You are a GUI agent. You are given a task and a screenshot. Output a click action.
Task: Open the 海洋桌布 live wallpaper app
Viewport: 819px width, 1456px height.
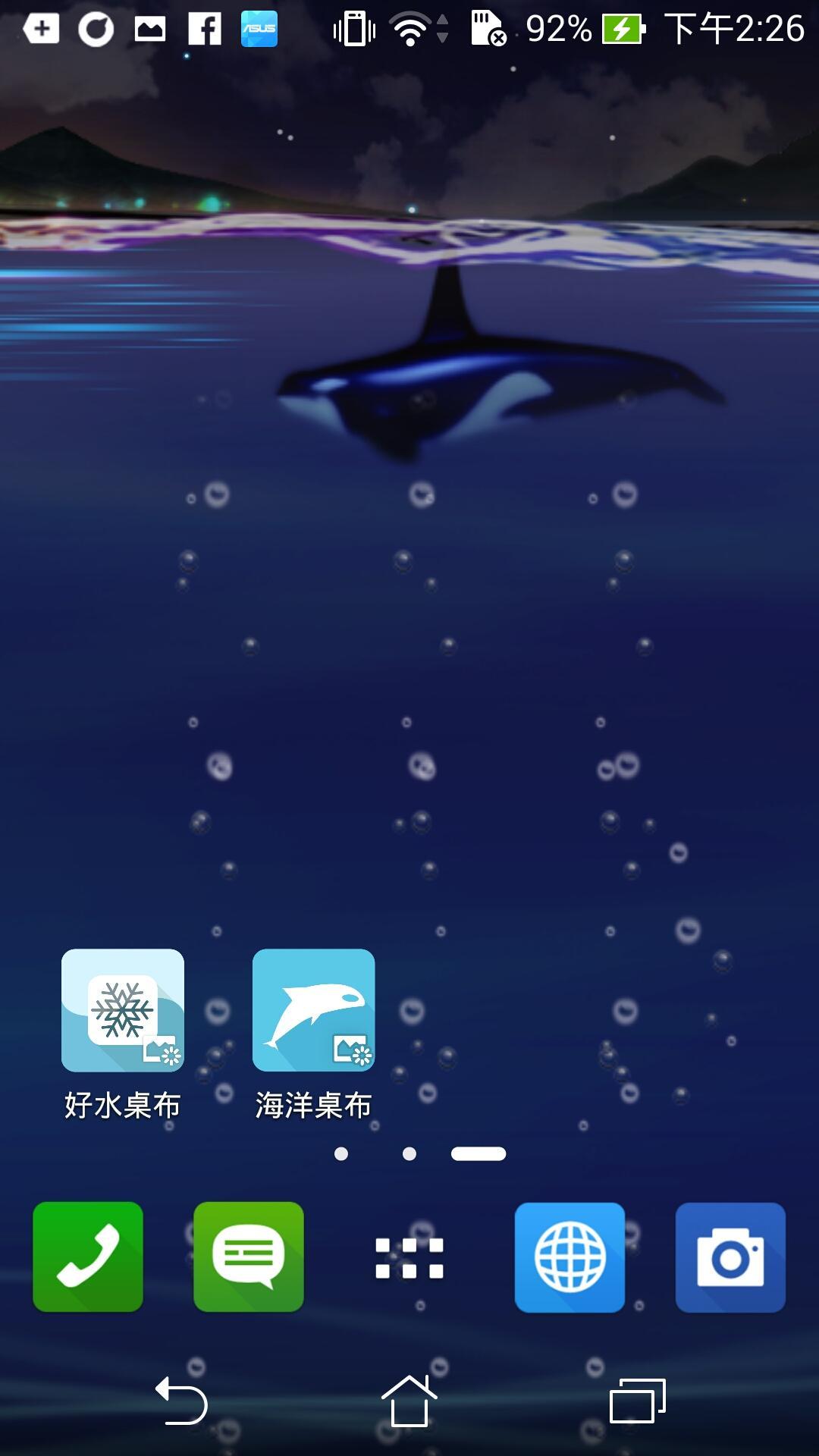pos(313,1010)
